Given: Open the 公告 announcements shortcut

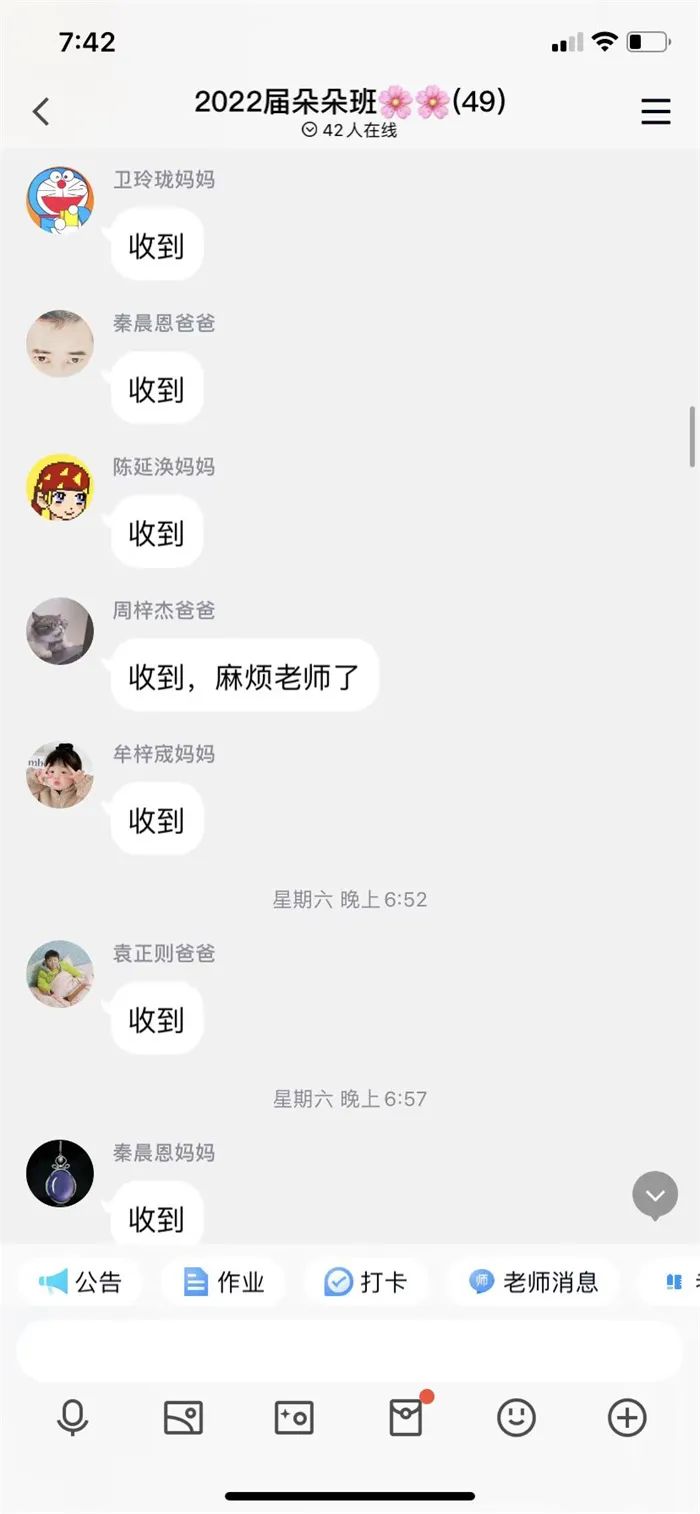Looking at the screenshot, I should pyautogui.click(x=80, y=1282).
